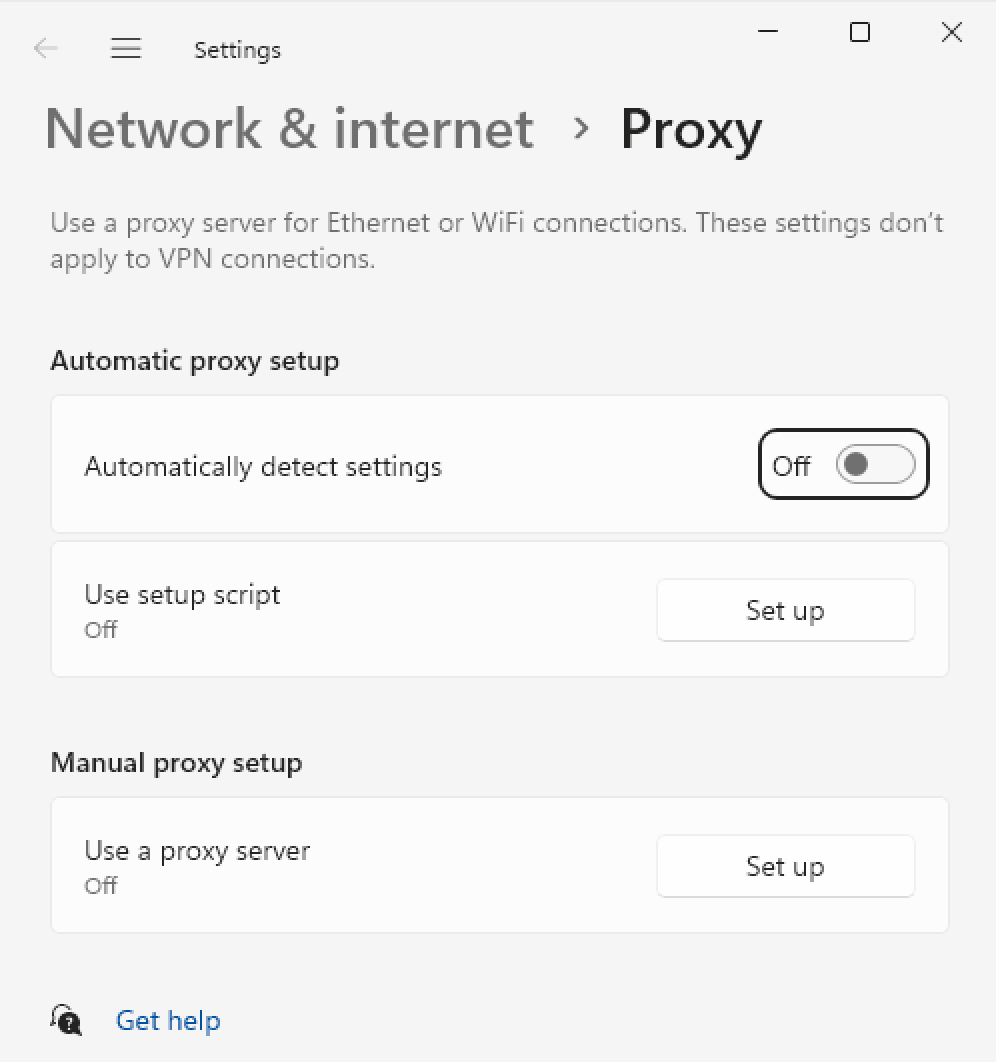
Task: Minimize the Settings window
Action: (x=768, y=33)
